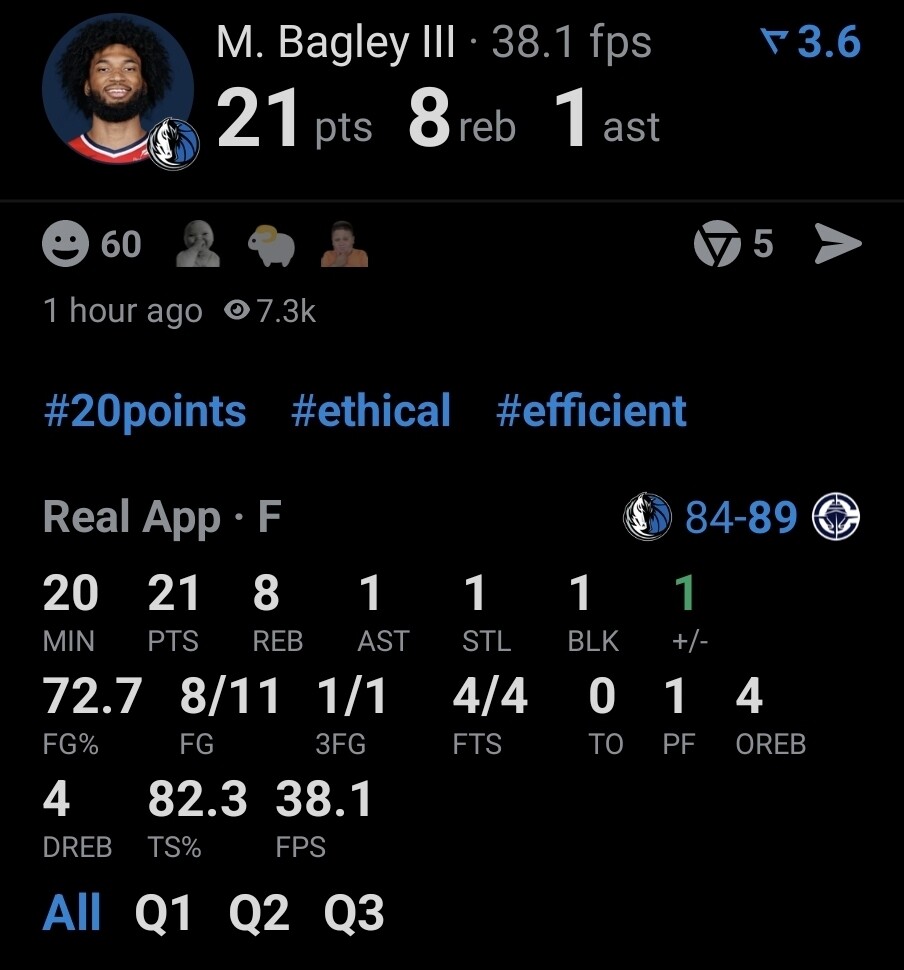
Task: React with the smiley emoji icon
Action: tap(66, 244)
